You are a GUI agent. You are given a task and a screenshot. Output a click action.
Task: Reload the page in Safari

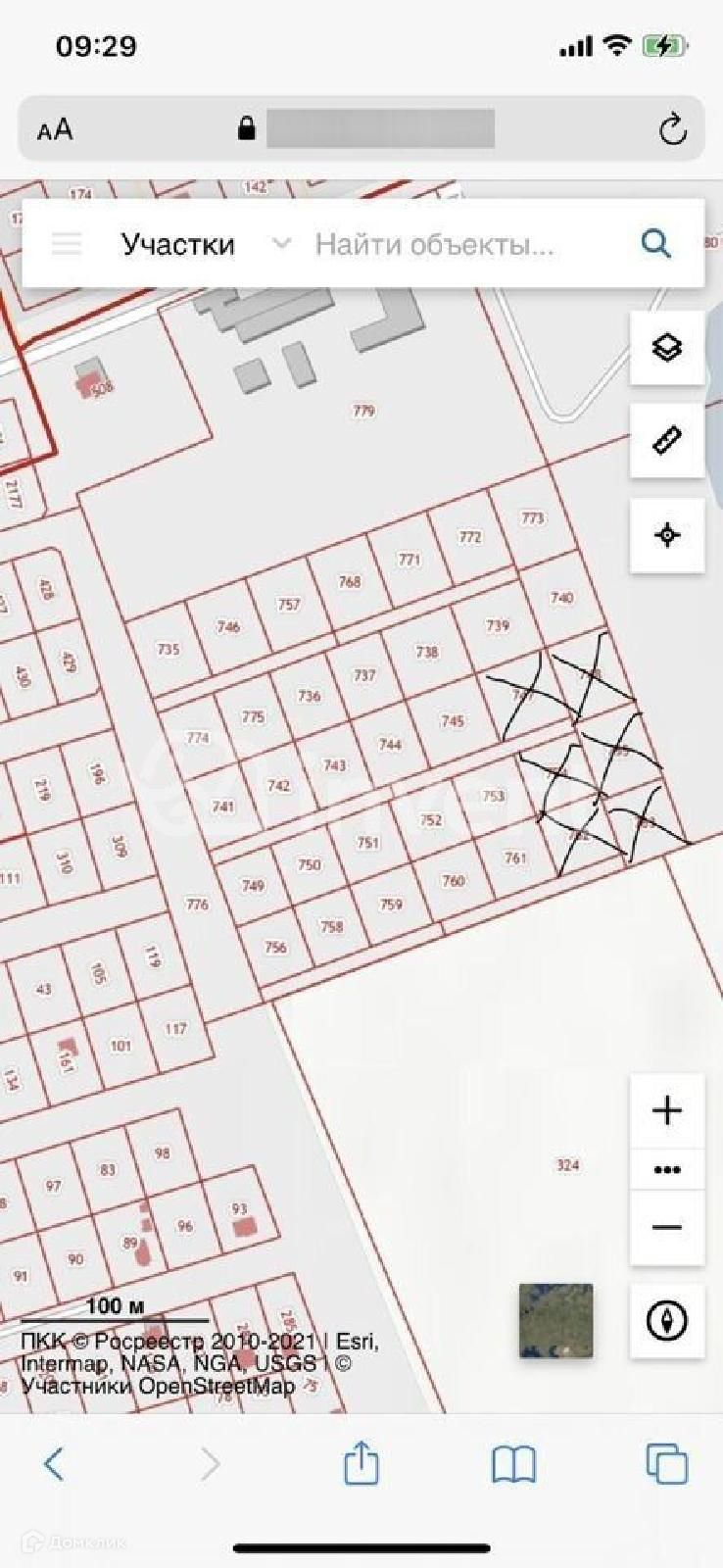pyautogui.click(x=672, y=129)
